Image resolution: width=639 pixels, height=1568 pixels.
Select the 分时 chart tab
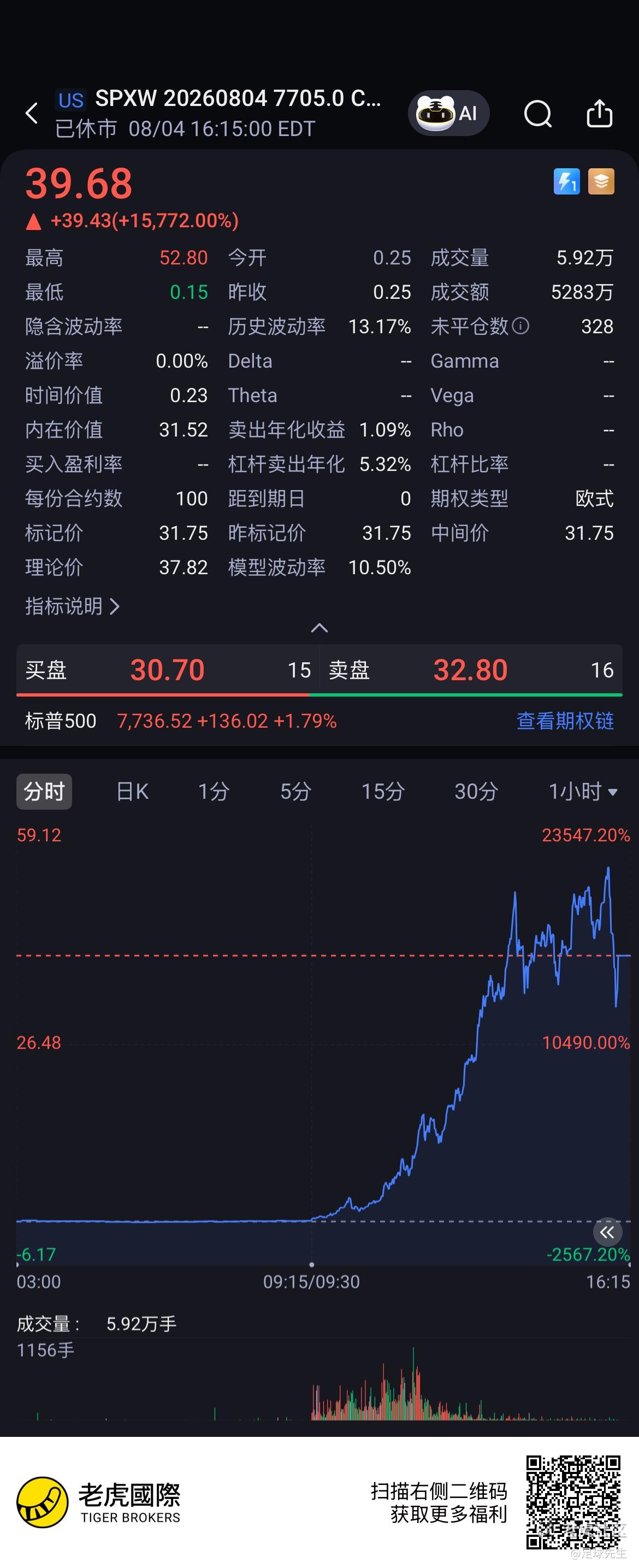pos(44,791)
